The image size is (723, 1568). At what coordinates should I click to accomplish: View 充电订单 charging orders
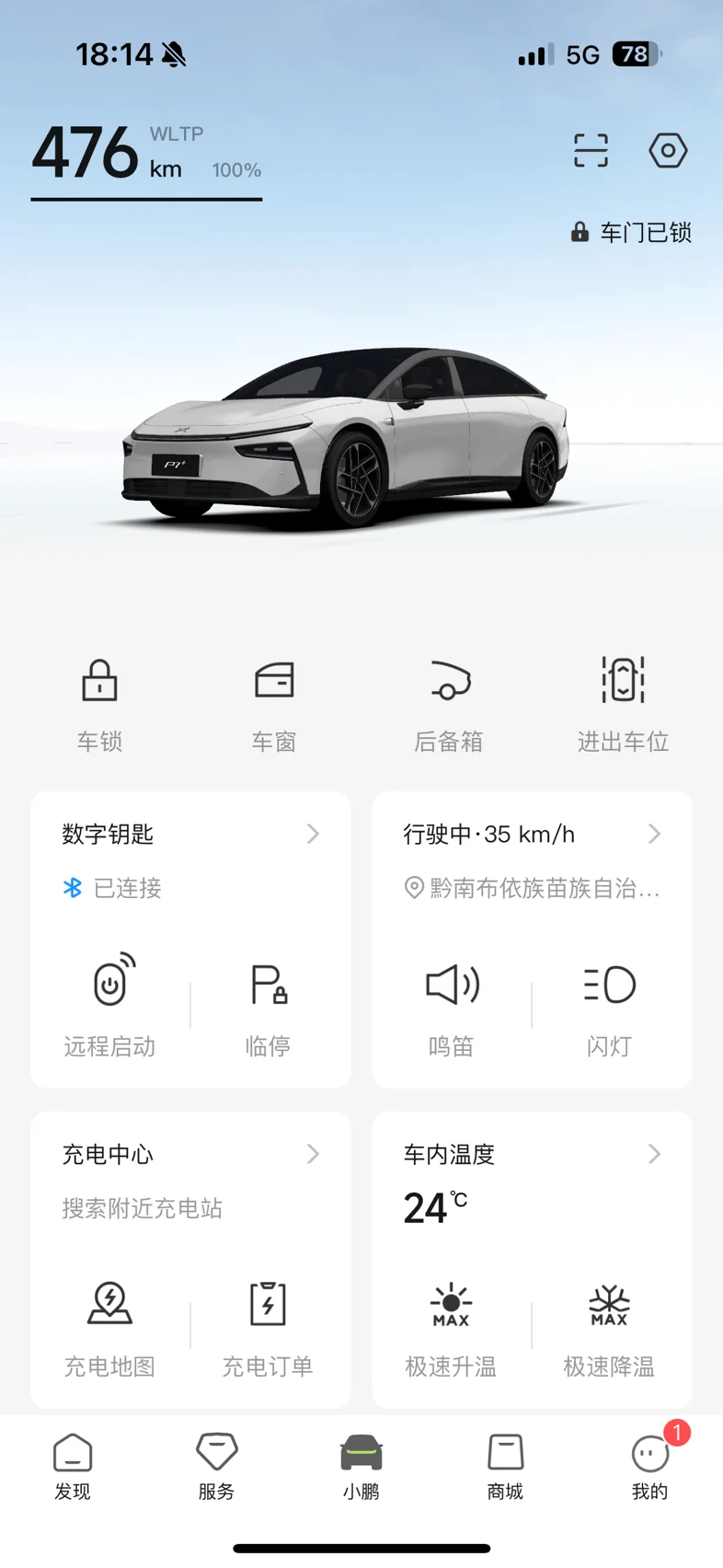click(x=268, y=1325)
